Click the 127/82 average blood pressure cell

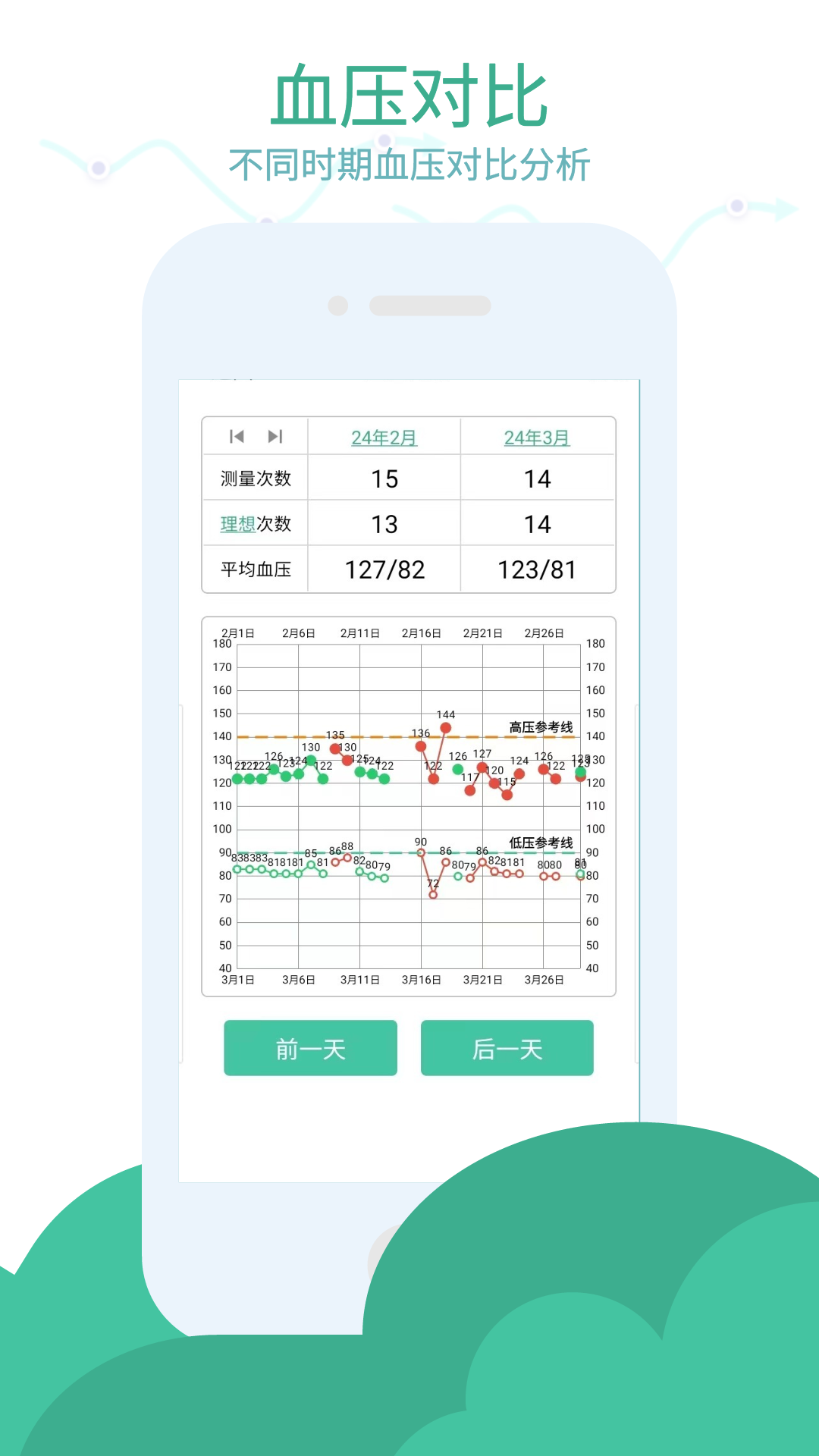click(384, 569)
